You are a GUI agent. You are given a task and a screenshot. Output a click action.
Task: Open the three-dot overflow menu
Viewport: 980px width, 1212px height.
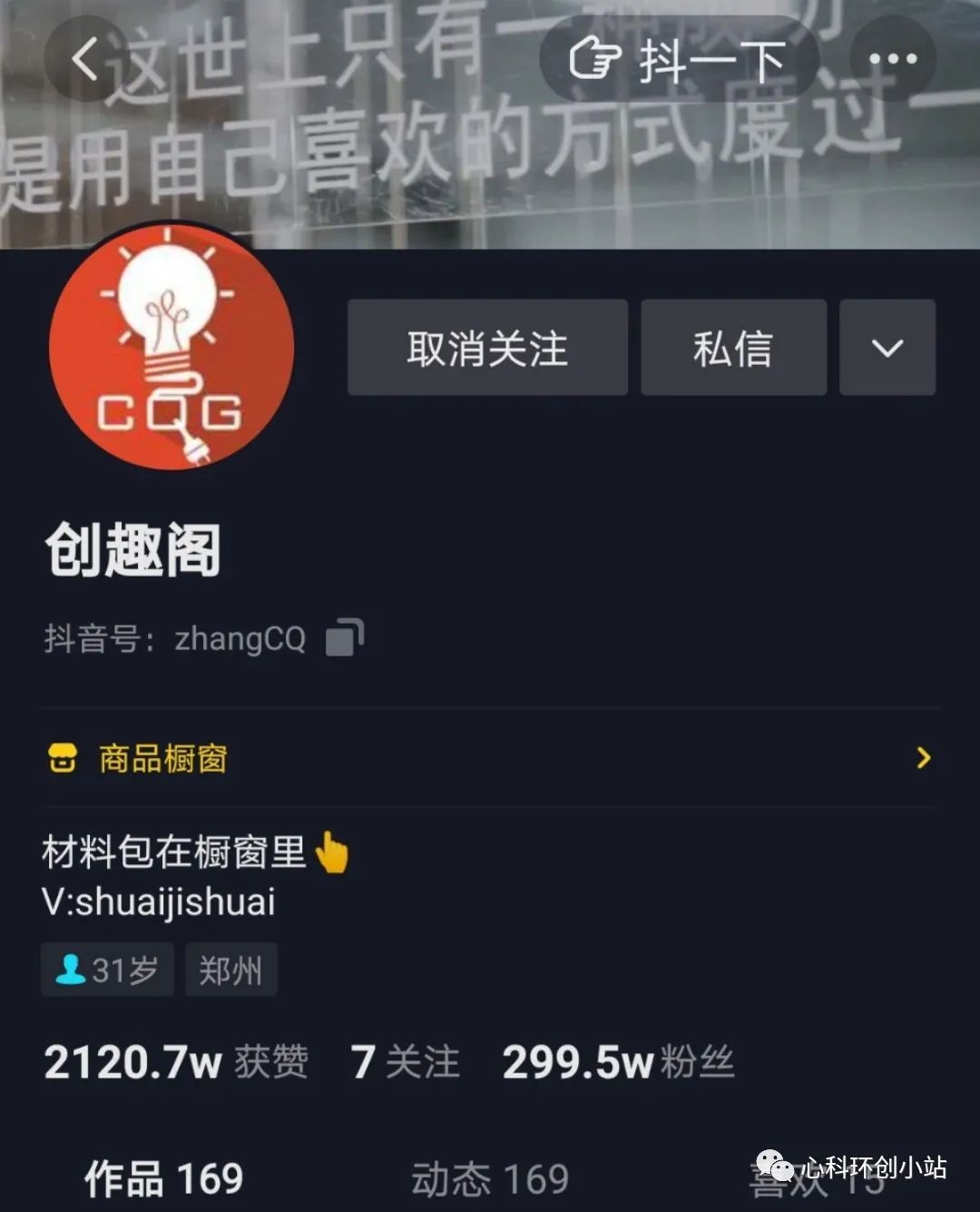click(892, 60)
